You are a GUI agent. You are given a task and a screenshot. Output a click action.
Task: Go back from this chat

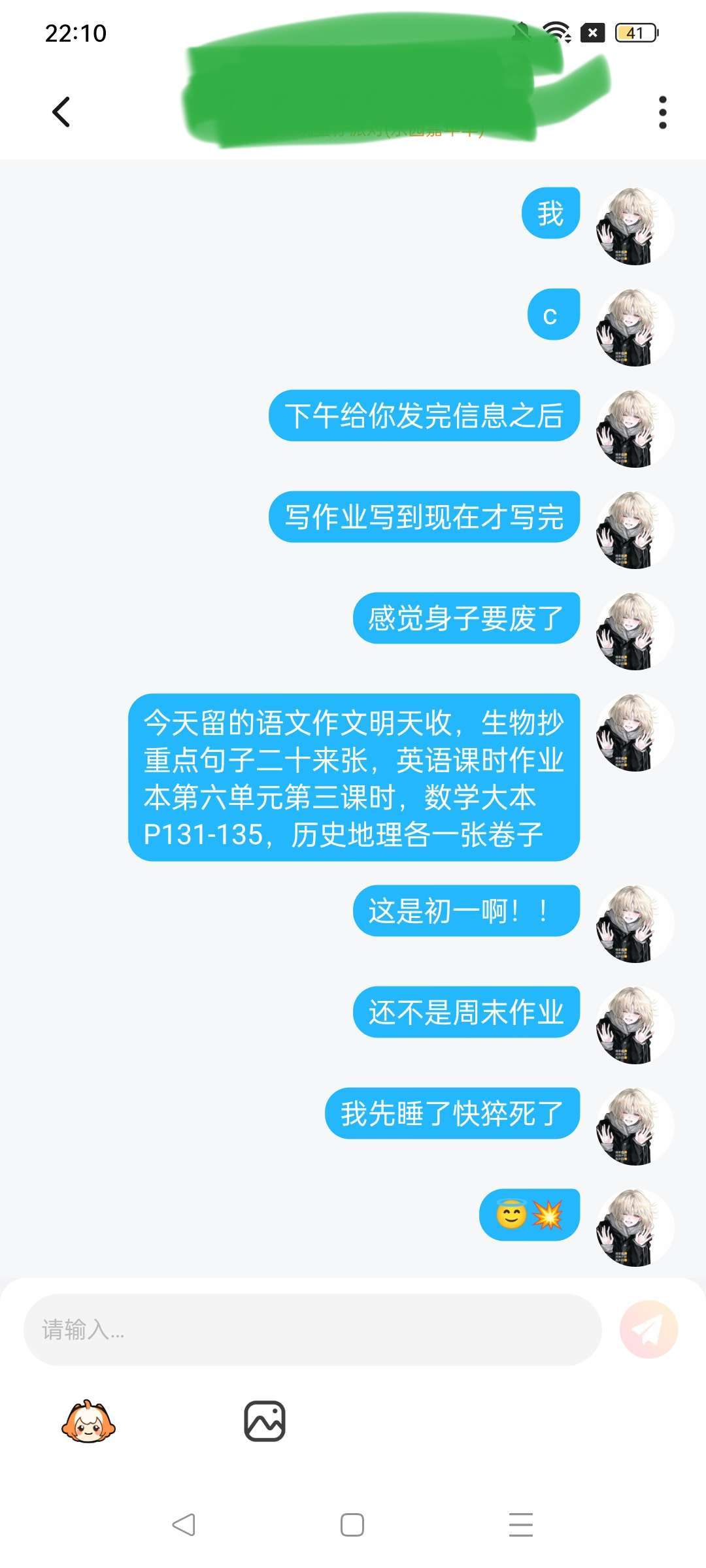point(61,112)
